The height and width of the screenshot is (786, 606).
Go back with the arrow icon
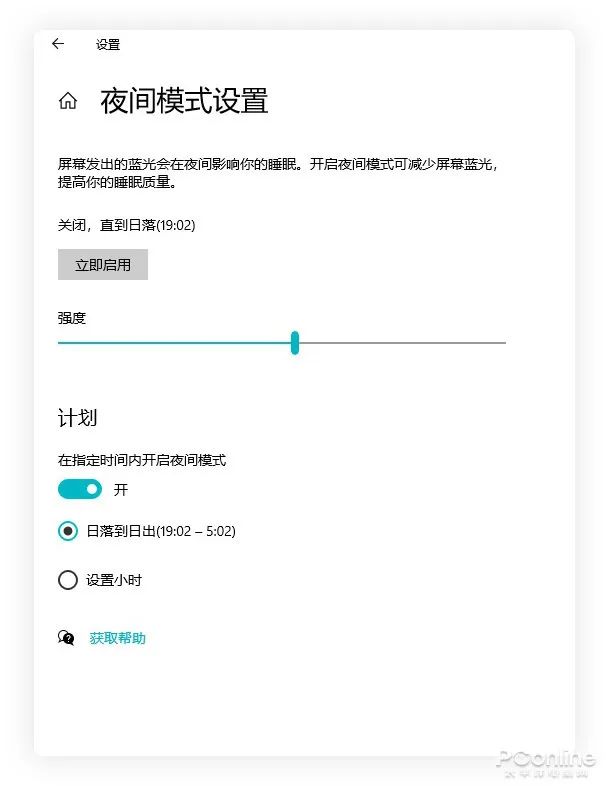[x=57, y=44]
